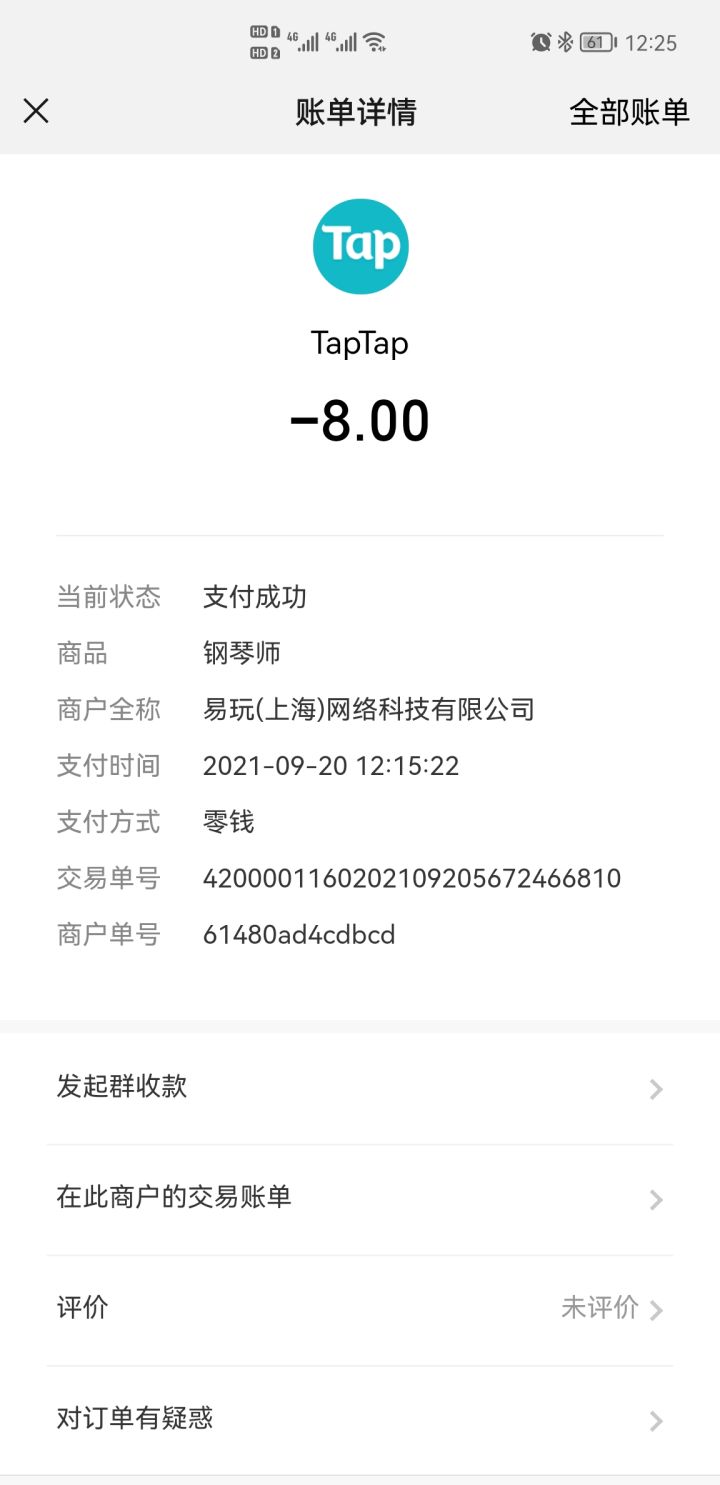
Task: Open 对订单有疑惑 help row
Action: [360, 1420]
